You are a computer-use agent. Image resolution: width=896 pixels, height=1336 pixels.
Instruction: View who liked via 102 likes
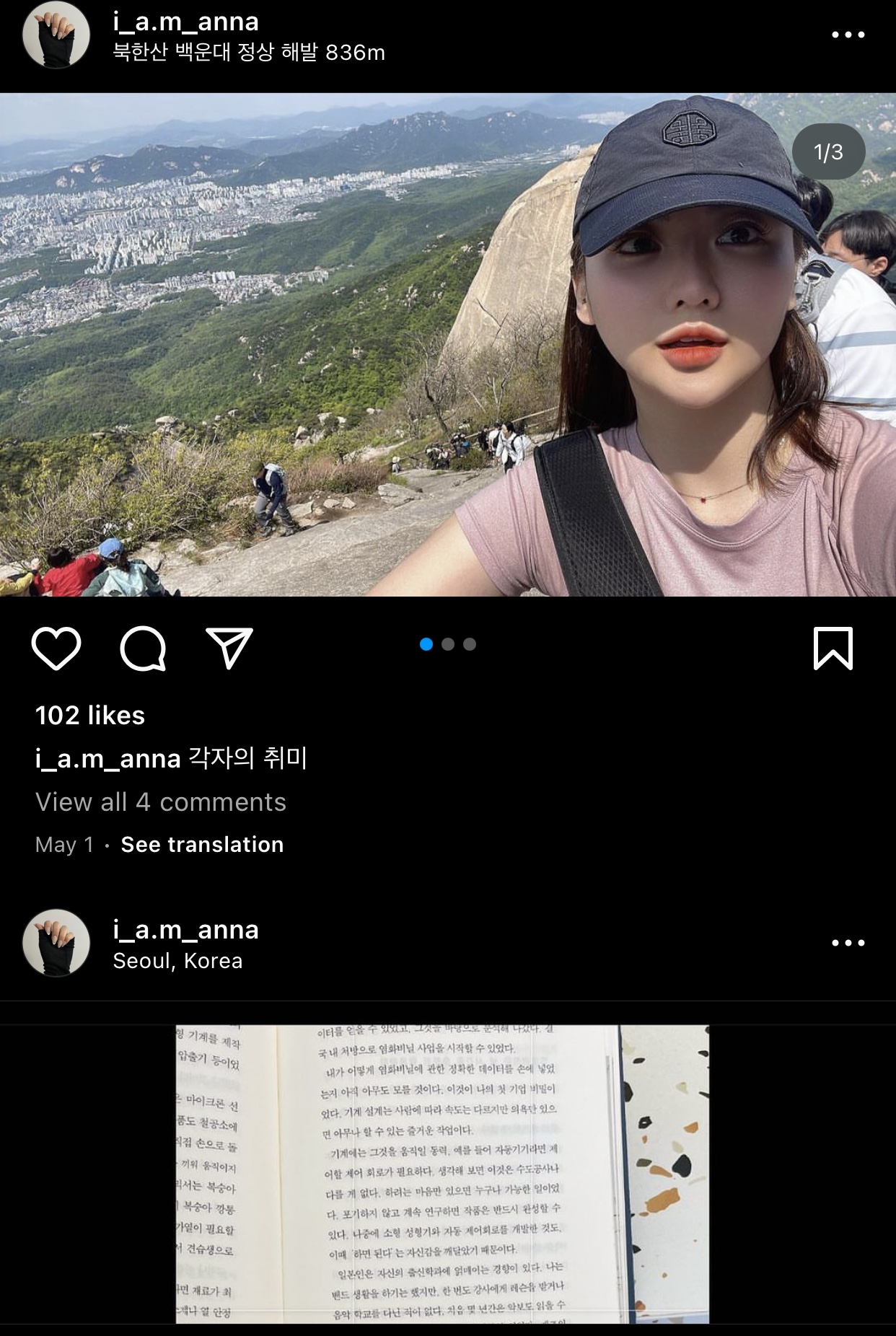[90, 716]
